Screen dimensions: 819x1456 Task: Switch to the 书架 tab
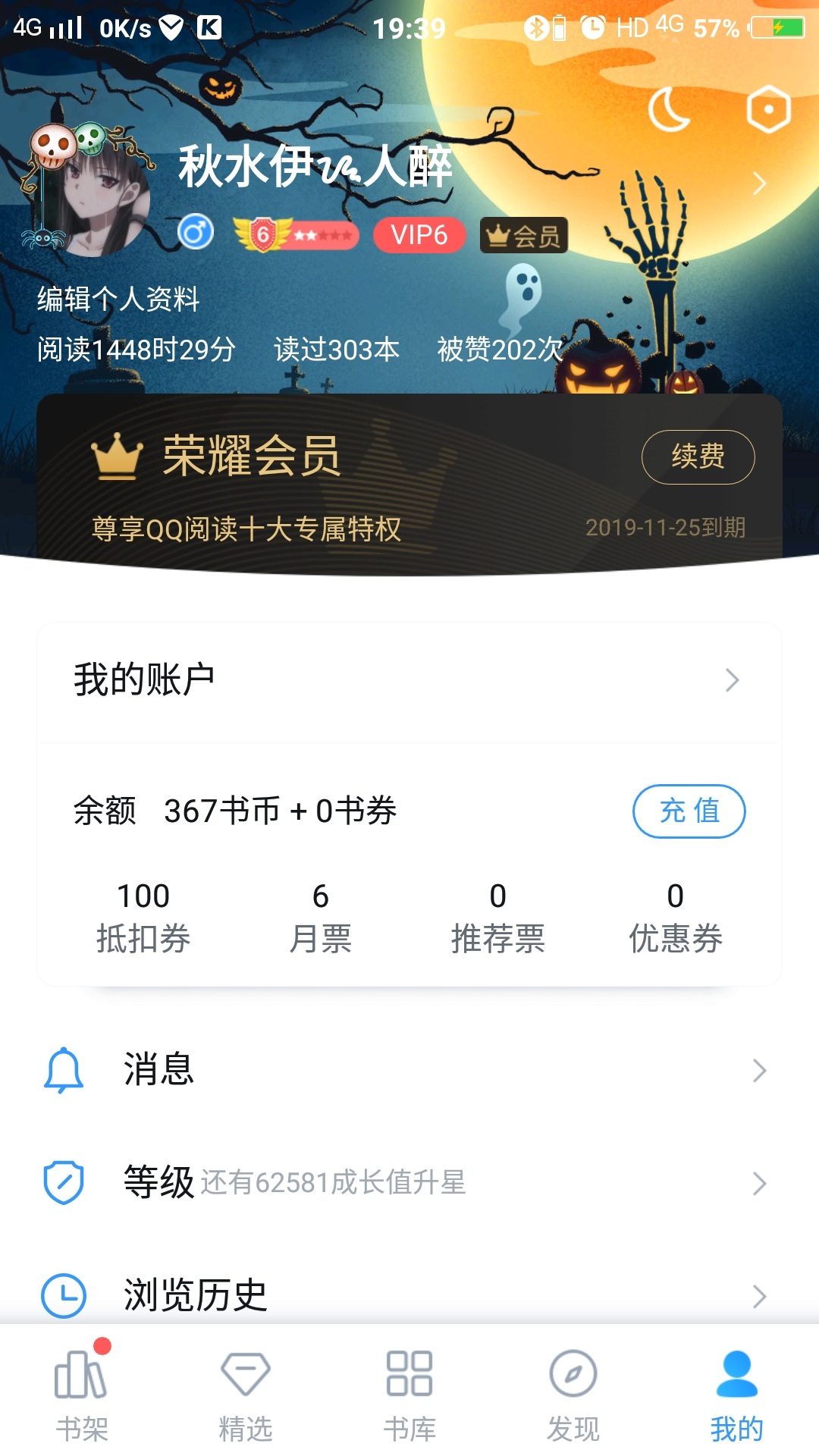pyautogui.click(x=82, y=1395)
